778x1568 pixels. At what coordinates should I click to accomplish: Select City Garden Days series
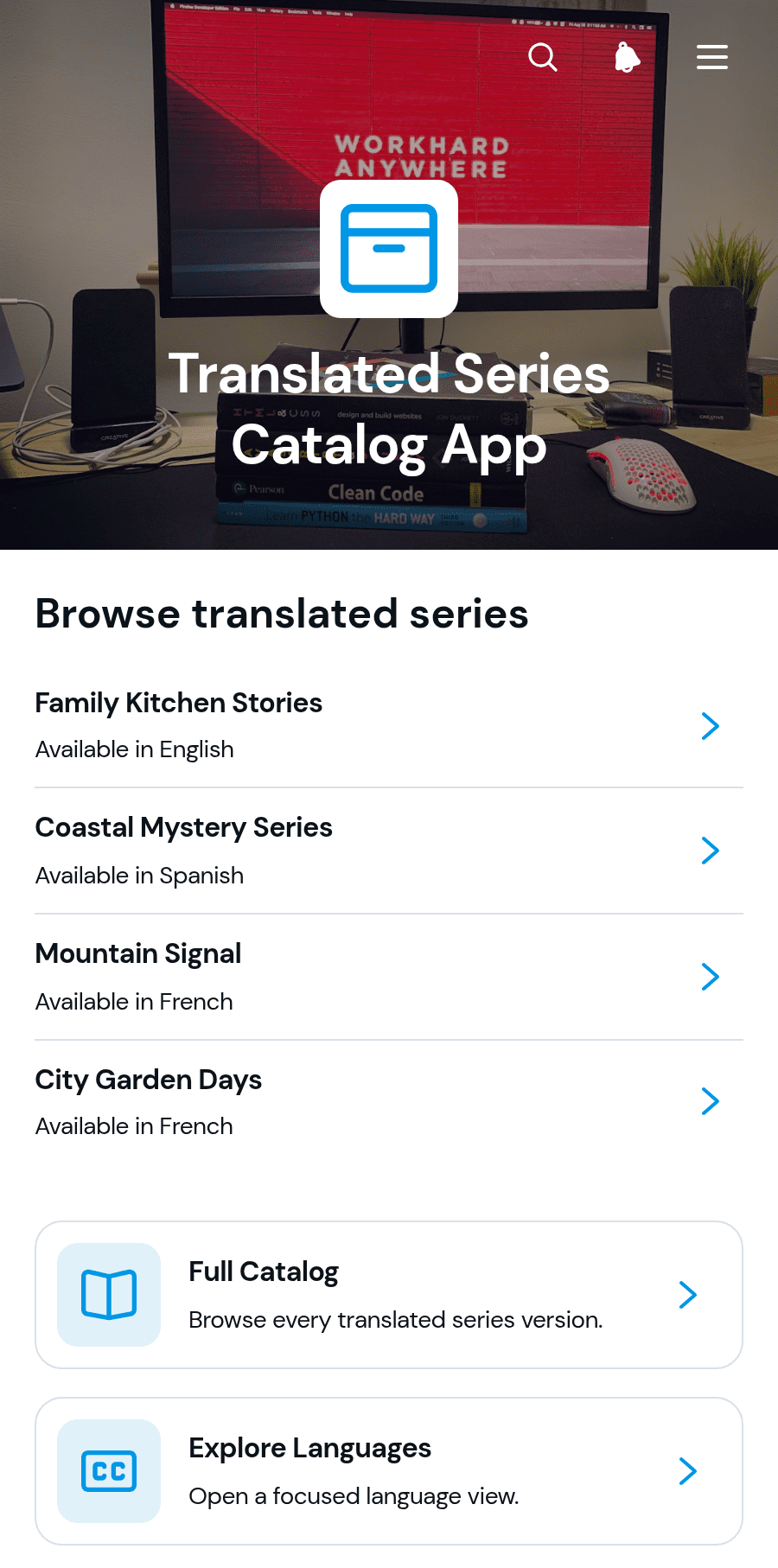pyautogui.click(x=389, y=1102)
